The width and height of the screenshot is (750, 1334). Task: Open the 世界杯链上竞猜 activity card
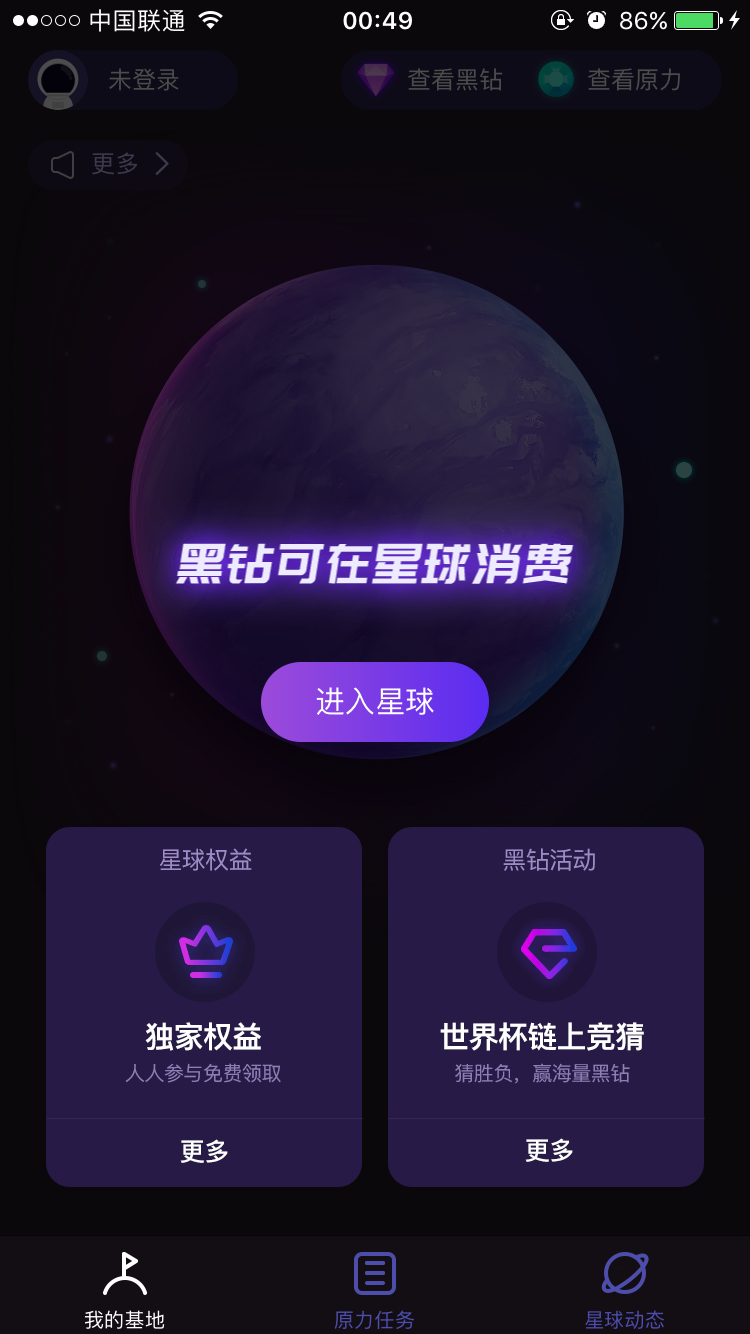tap(546, 972)
